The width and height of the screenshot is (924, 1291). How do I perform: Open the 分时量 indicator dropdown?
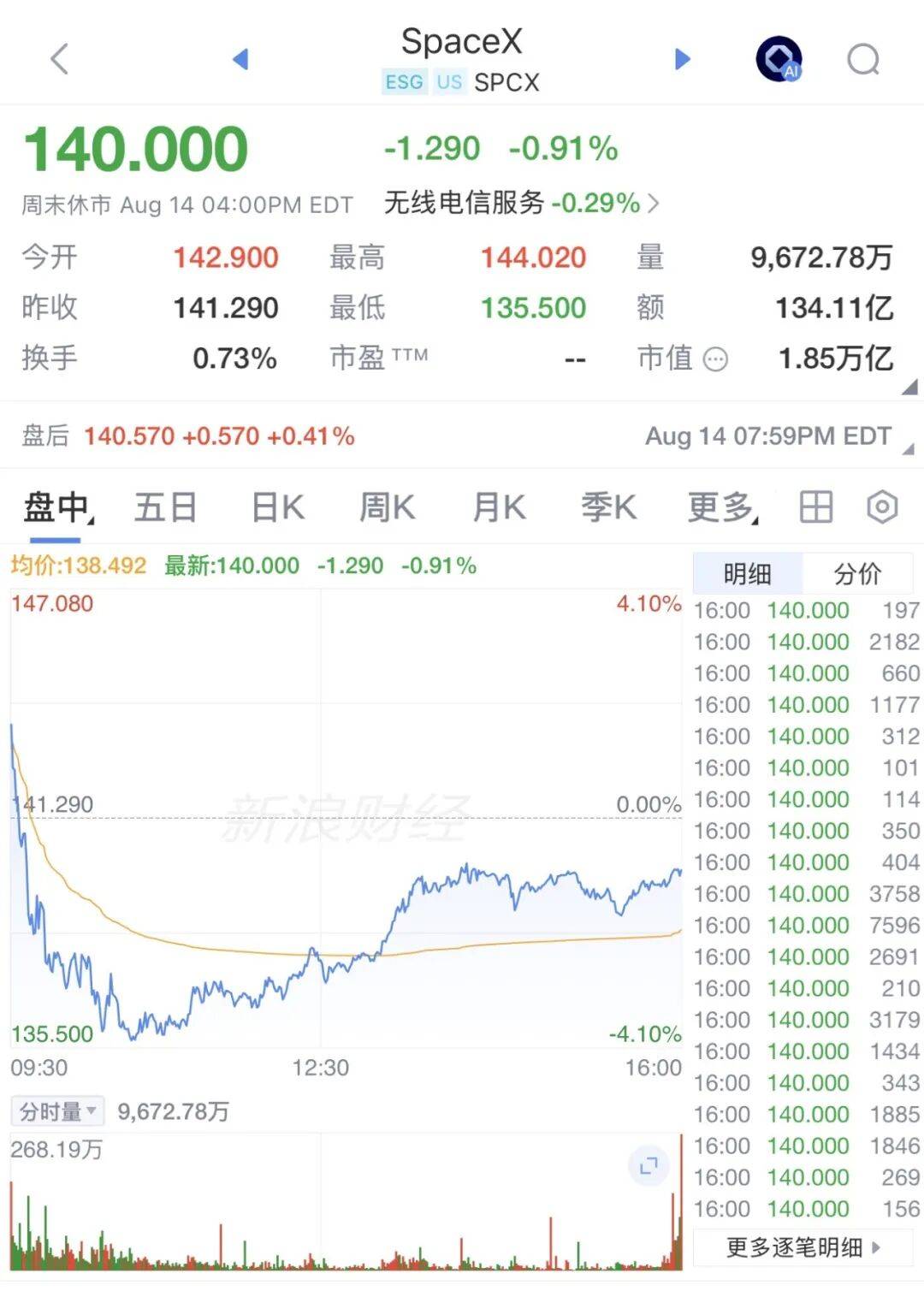pyautogui.click(x=57, y=1111)
